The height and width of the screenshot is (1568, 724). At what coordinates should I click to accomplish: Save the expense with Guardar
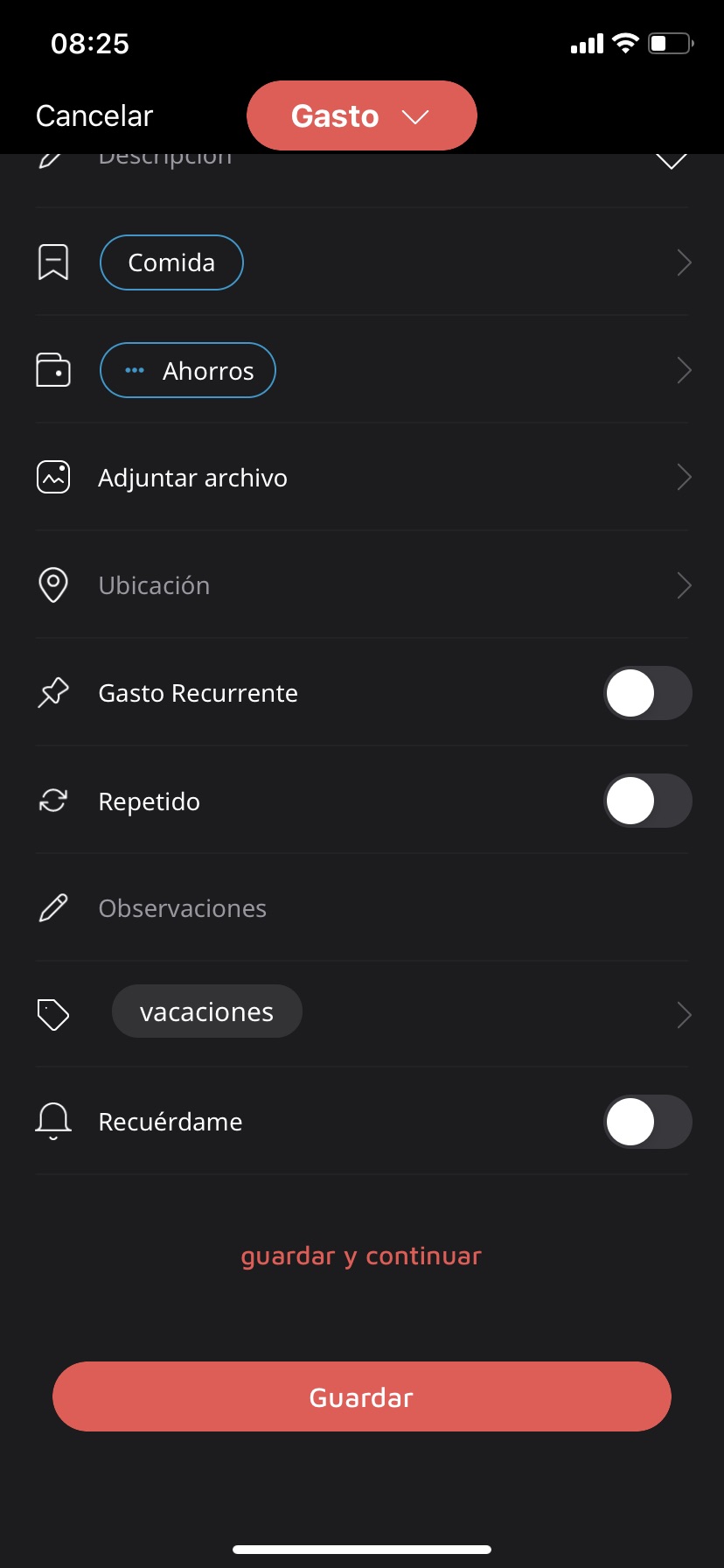(x=361, y=1396)
